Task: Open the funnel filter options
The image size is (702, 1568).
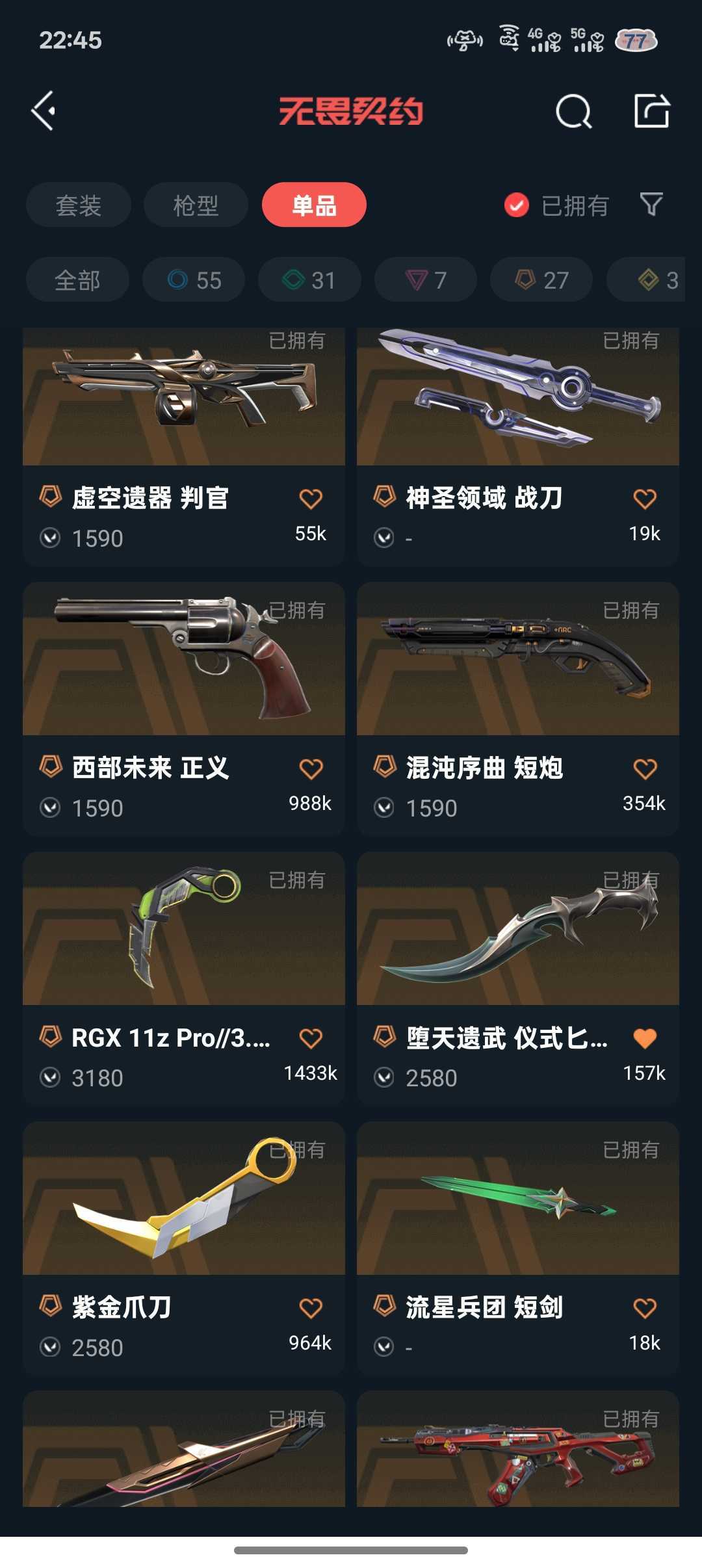Action: pos(651,204)
